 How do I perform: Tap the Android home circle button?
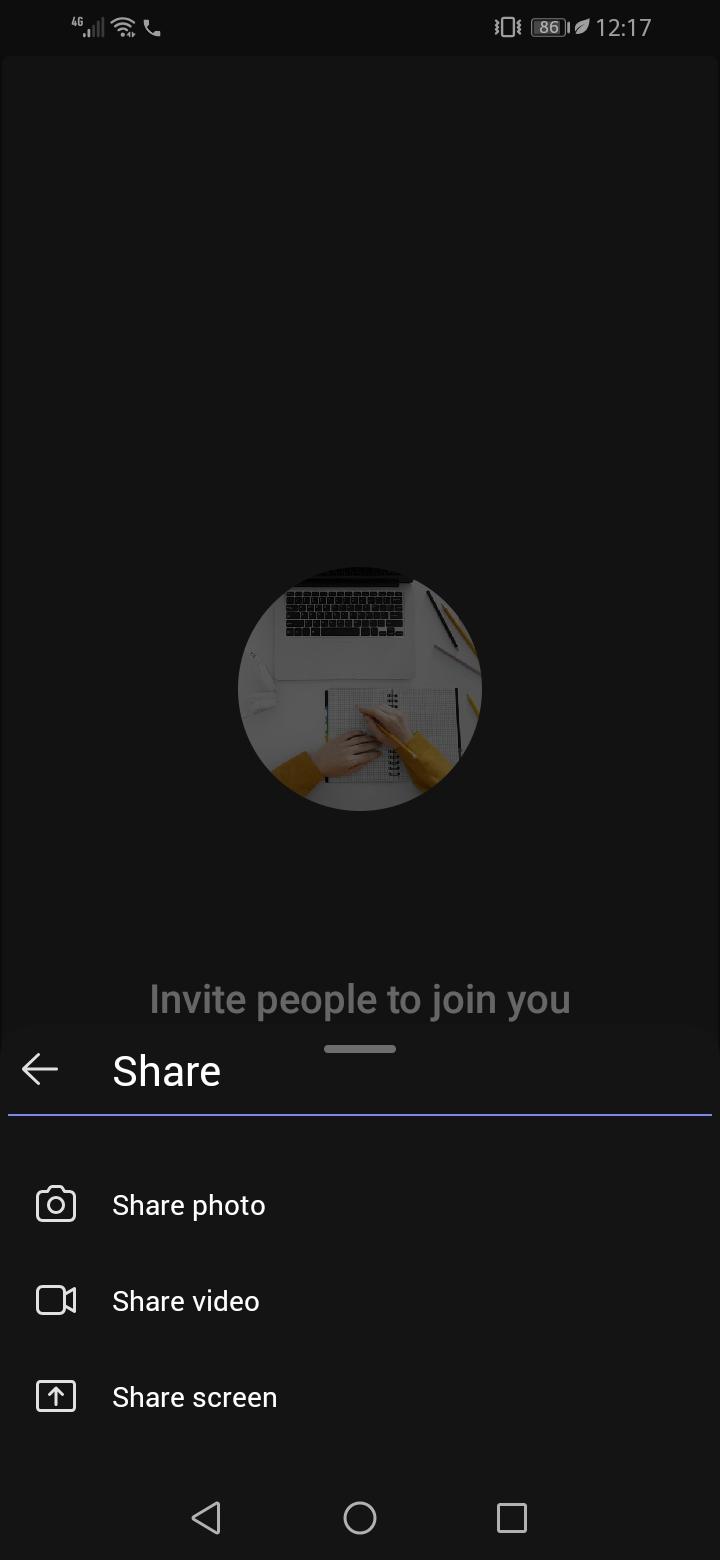[360, 1517]
